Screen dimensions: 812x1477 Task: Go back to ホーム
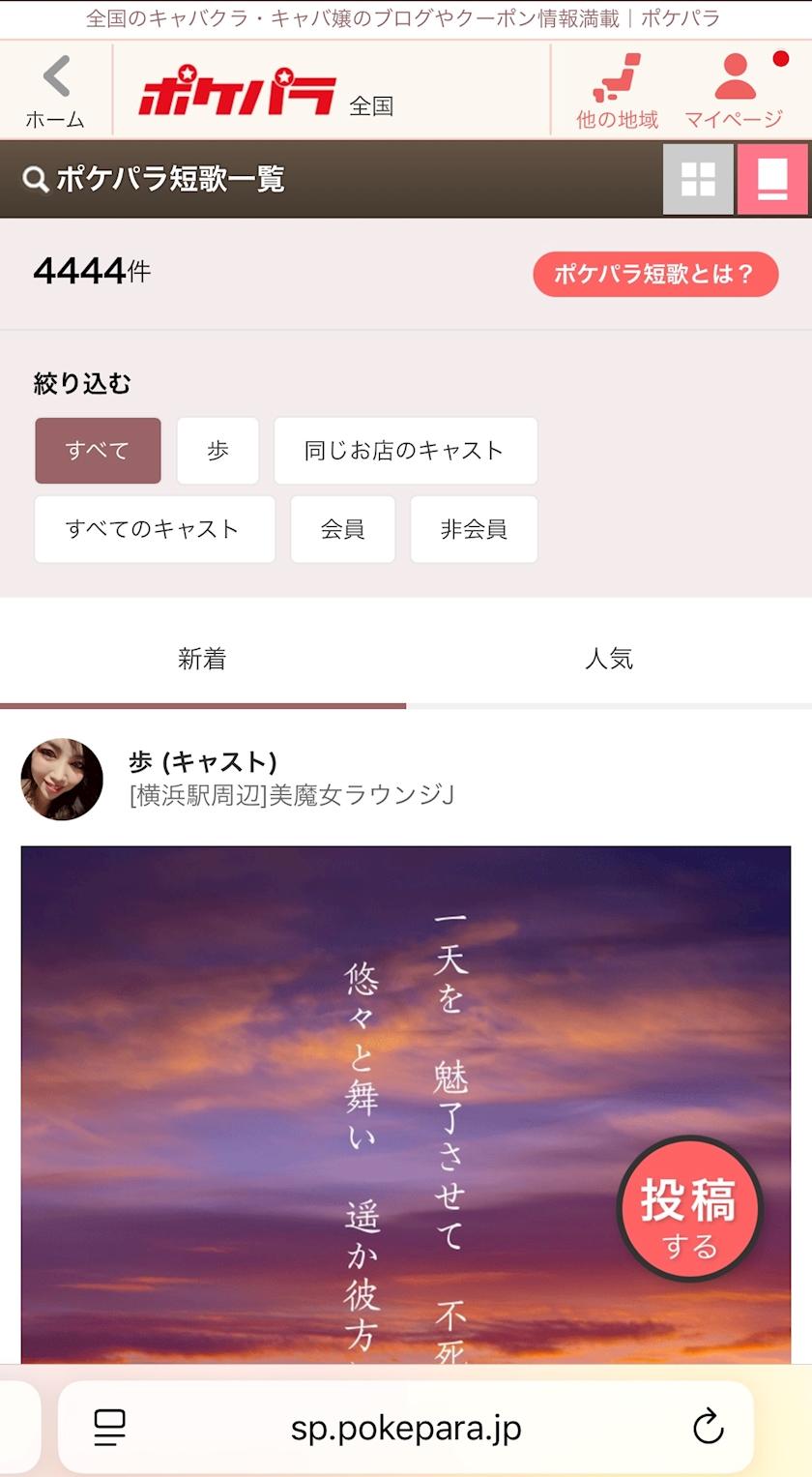coord(55,92)
